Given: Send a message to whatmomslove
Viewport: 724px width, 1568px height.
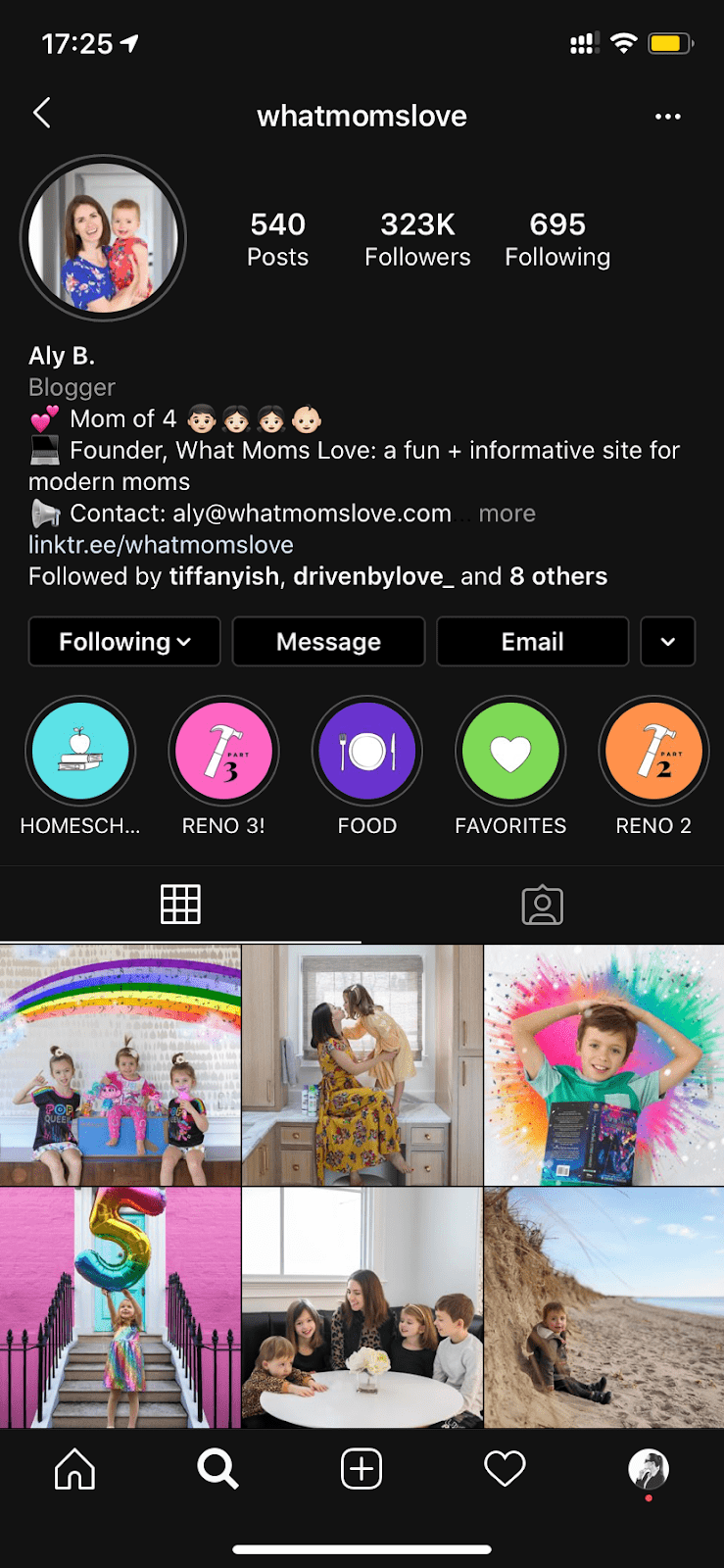Looking at the screenshot, I should [x=328, y=642].
